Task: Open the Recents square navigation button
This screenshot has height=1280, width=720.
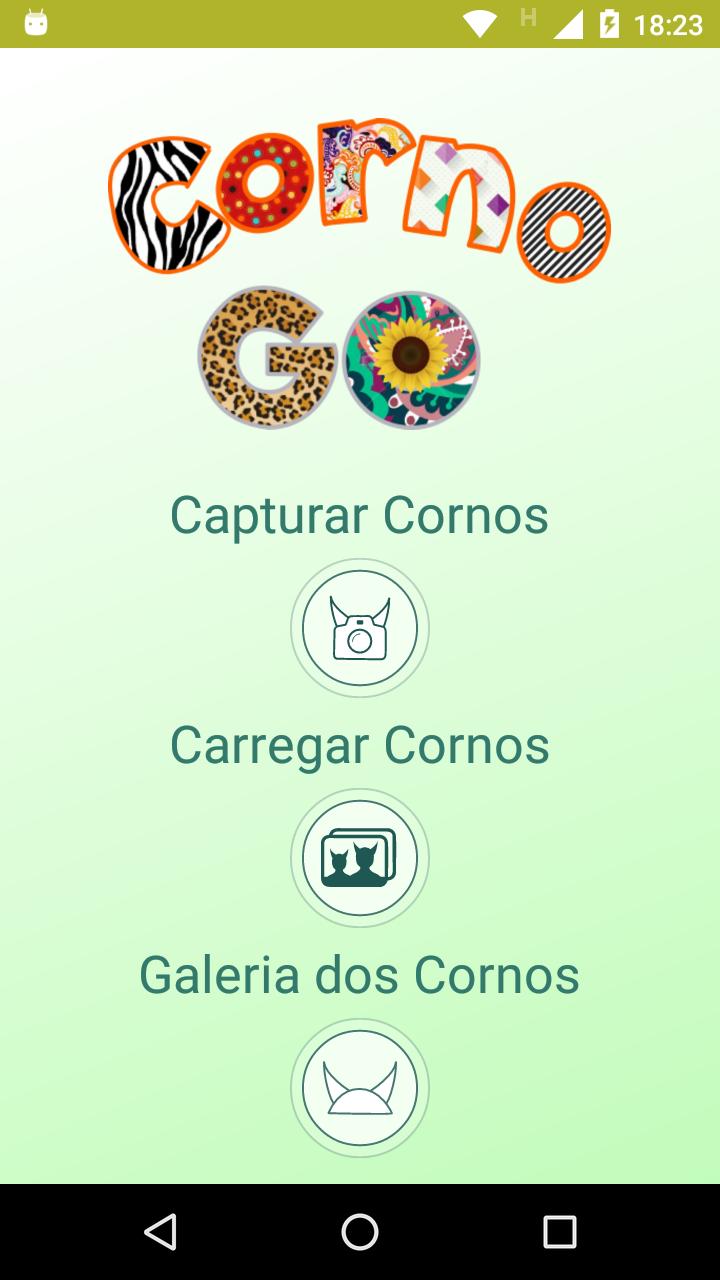Action: coord(560,1232)
